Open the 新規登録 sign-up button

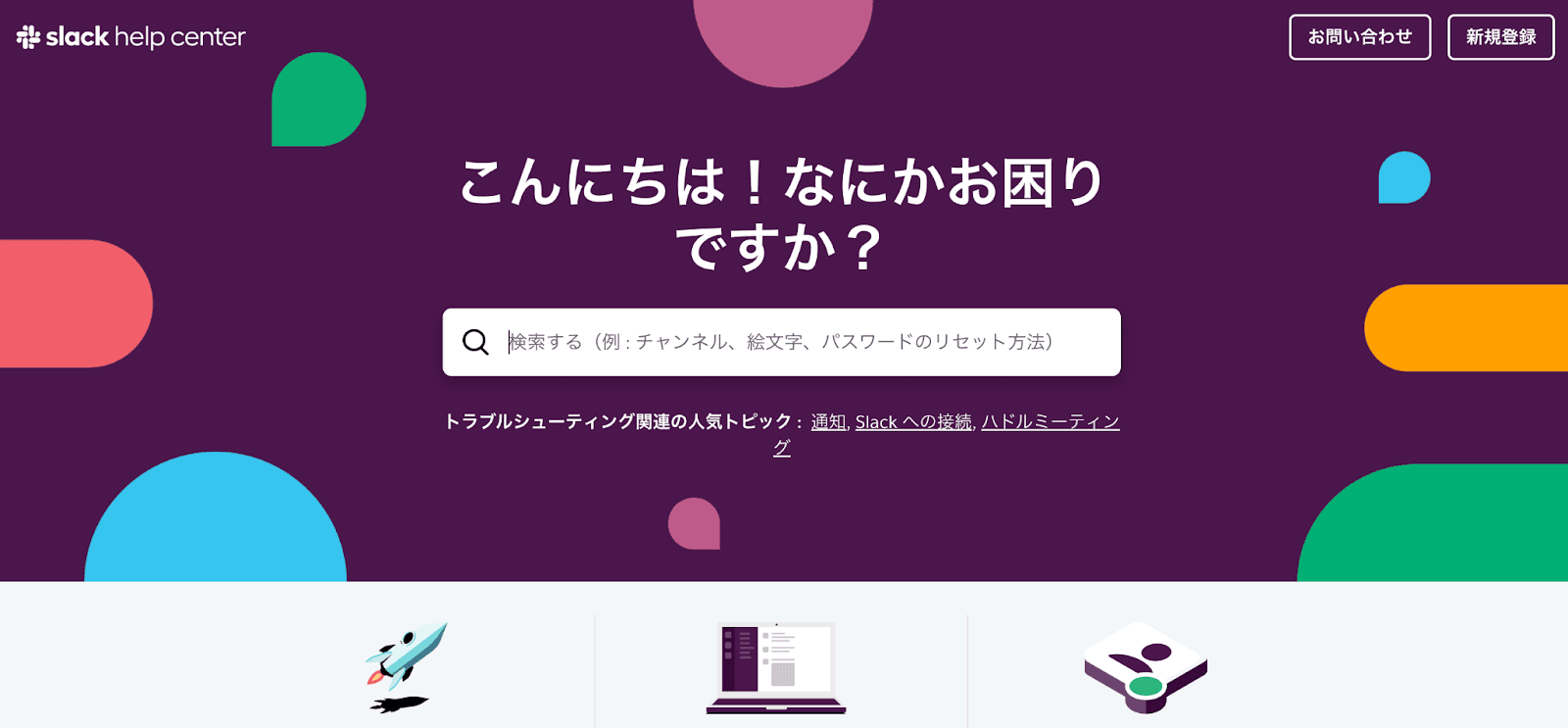pyautogui.click(x=1500, y=37)
